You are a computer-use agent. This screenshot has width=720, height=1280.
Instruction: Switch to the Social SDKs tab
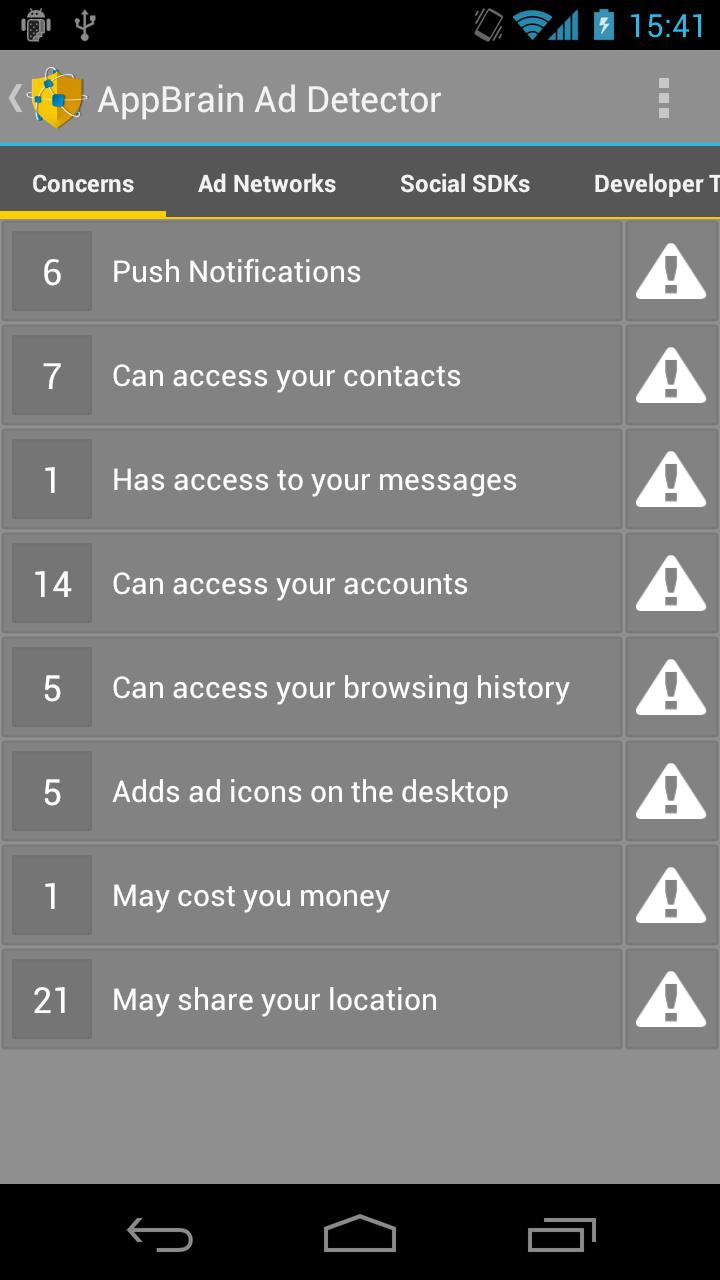click(465, 184)
